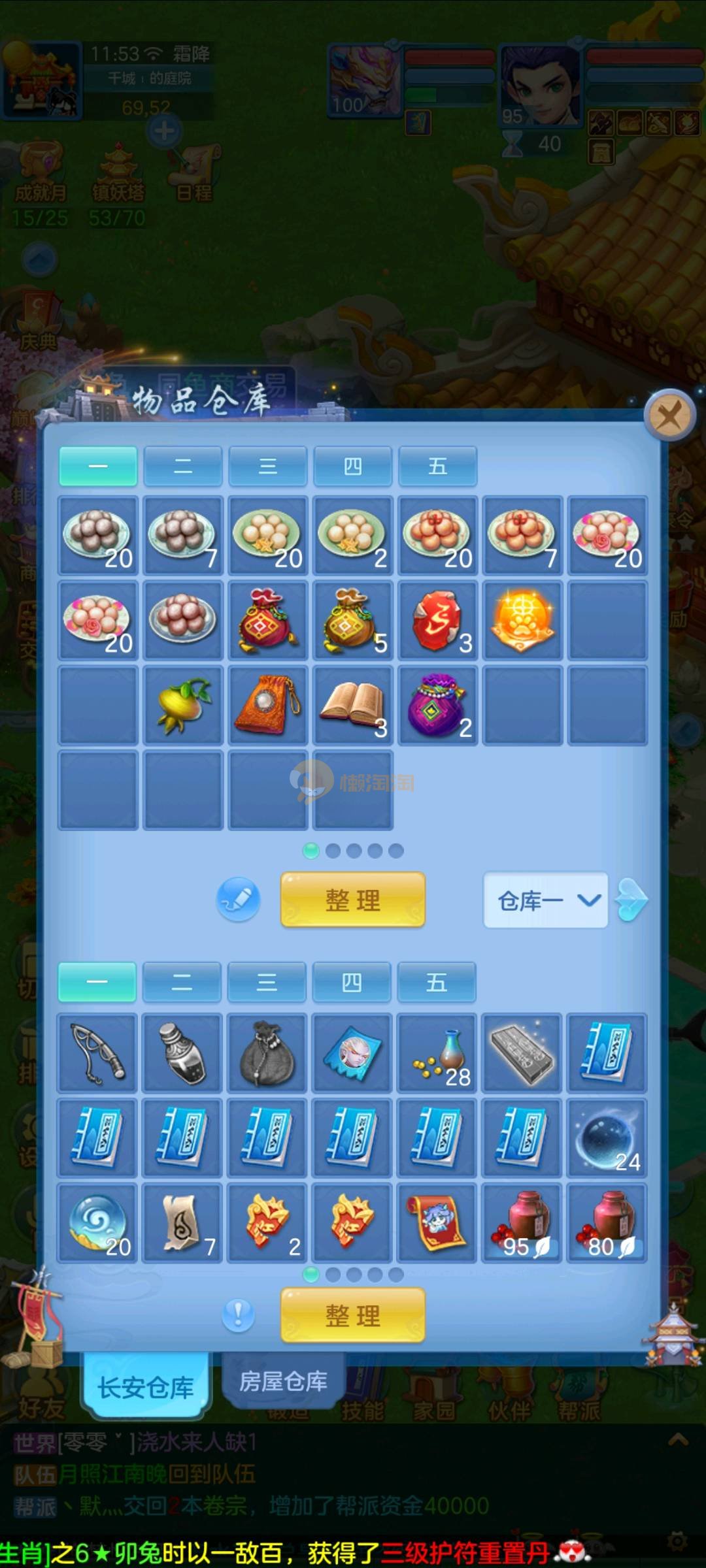Tap the pencil rename icon
Image resolution: width=706 pixels, height=1568 pixels.
(239, 900)
